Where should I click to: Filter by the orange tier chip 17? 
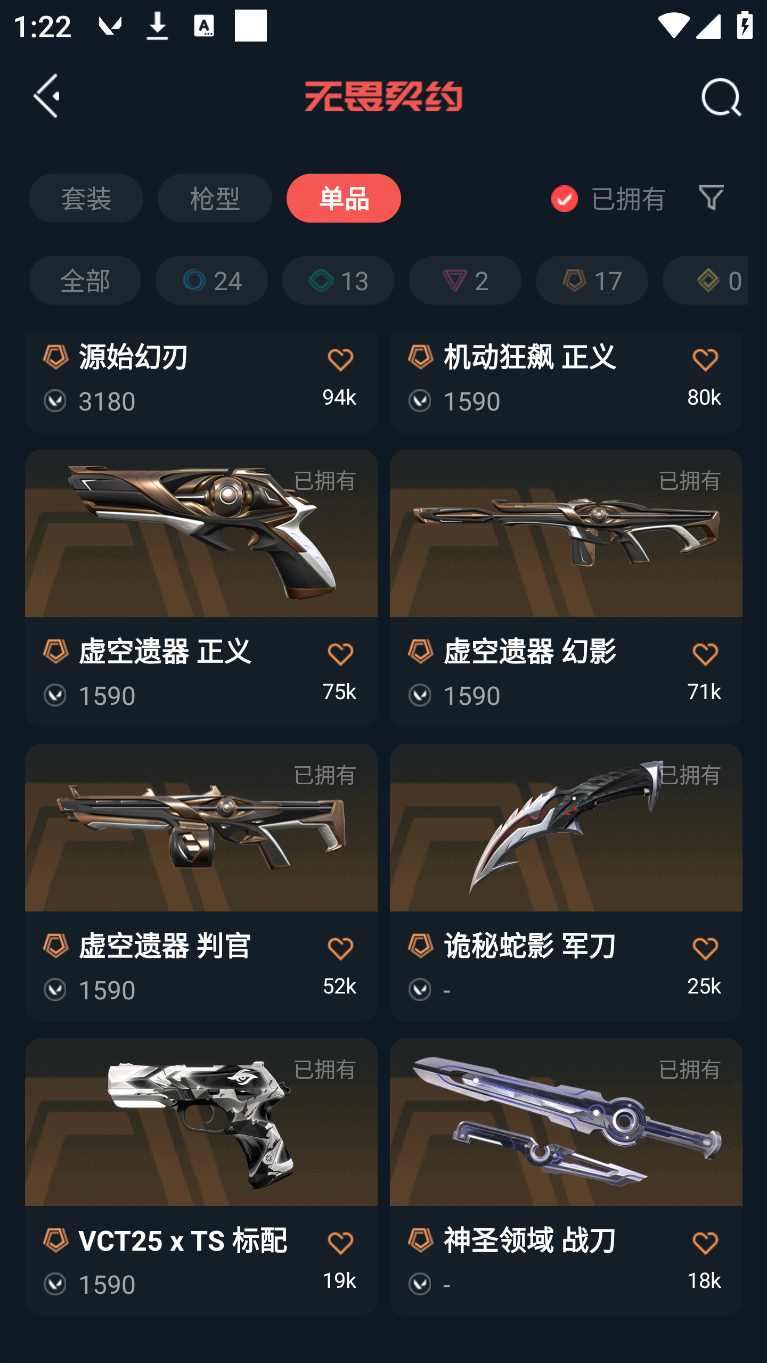592,280
